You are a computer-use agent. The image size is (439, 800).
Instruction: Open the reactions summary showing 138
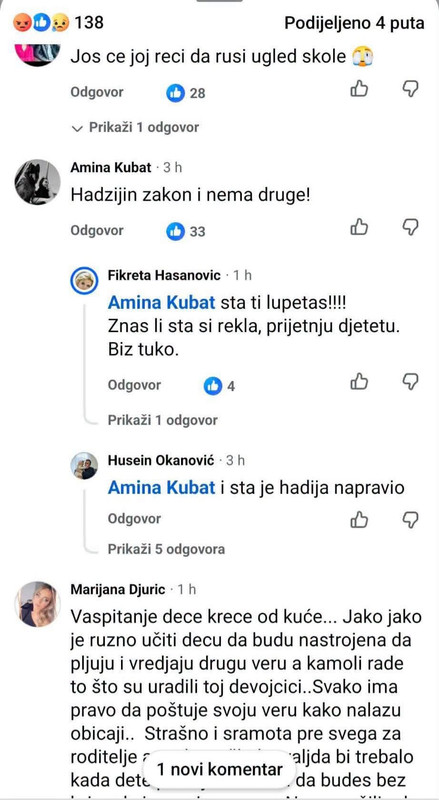58,22
